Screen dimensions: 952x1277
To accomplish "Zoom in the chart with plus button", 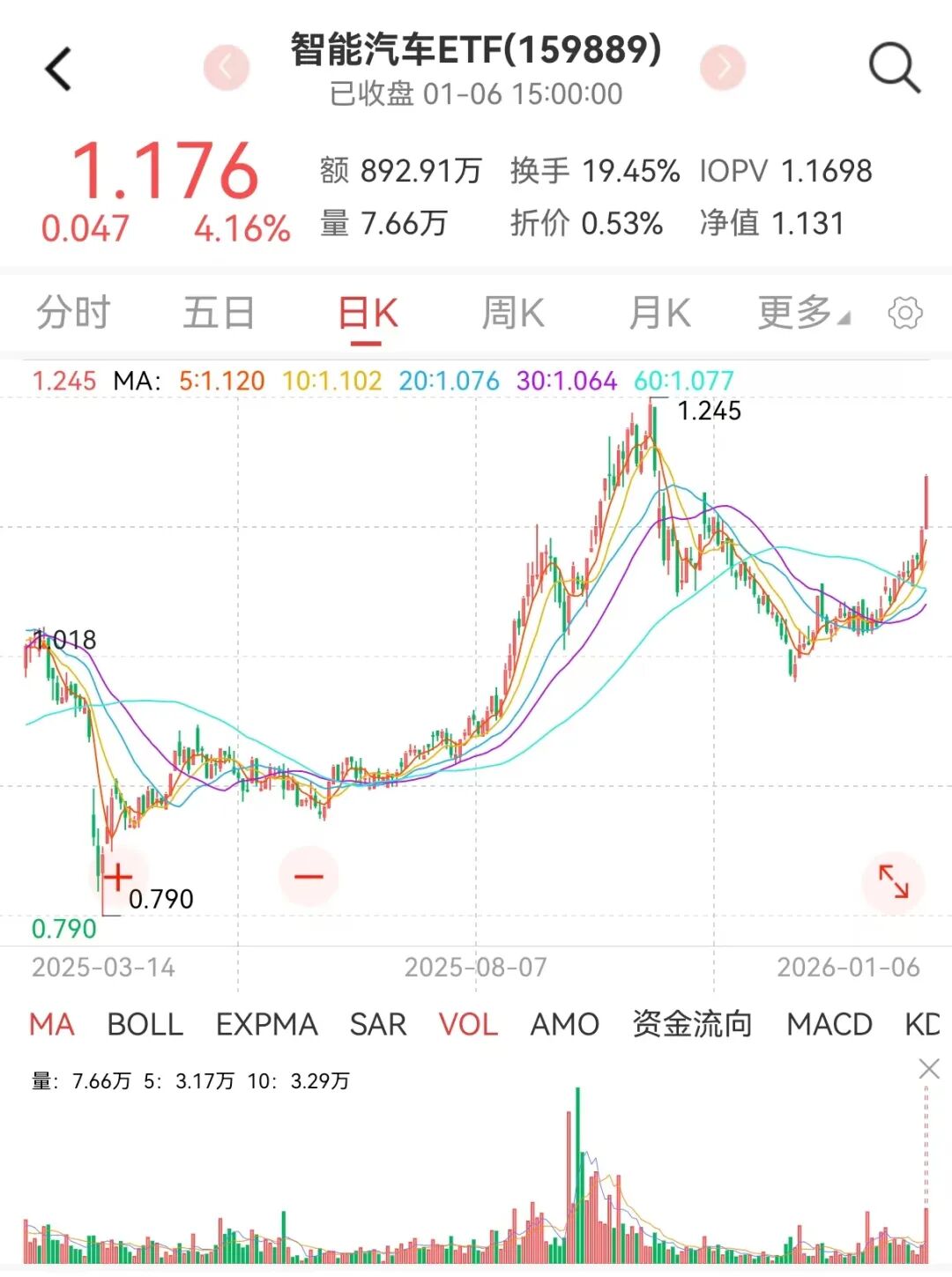I will click(x=117, y=877).
